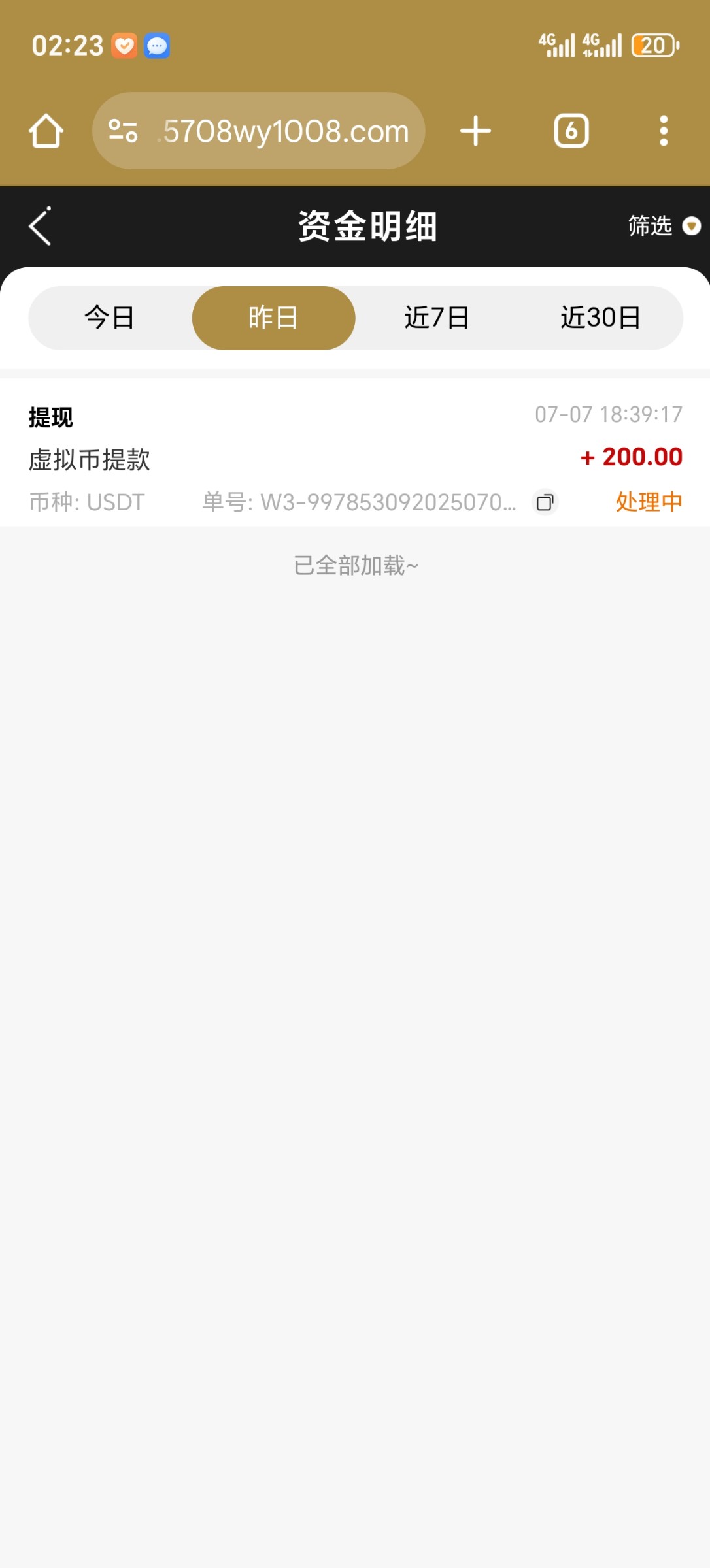Open the 筛选 filter options
Image resolution: width=710 pixels, height=1568 pixels.
(x=651, y=226)
